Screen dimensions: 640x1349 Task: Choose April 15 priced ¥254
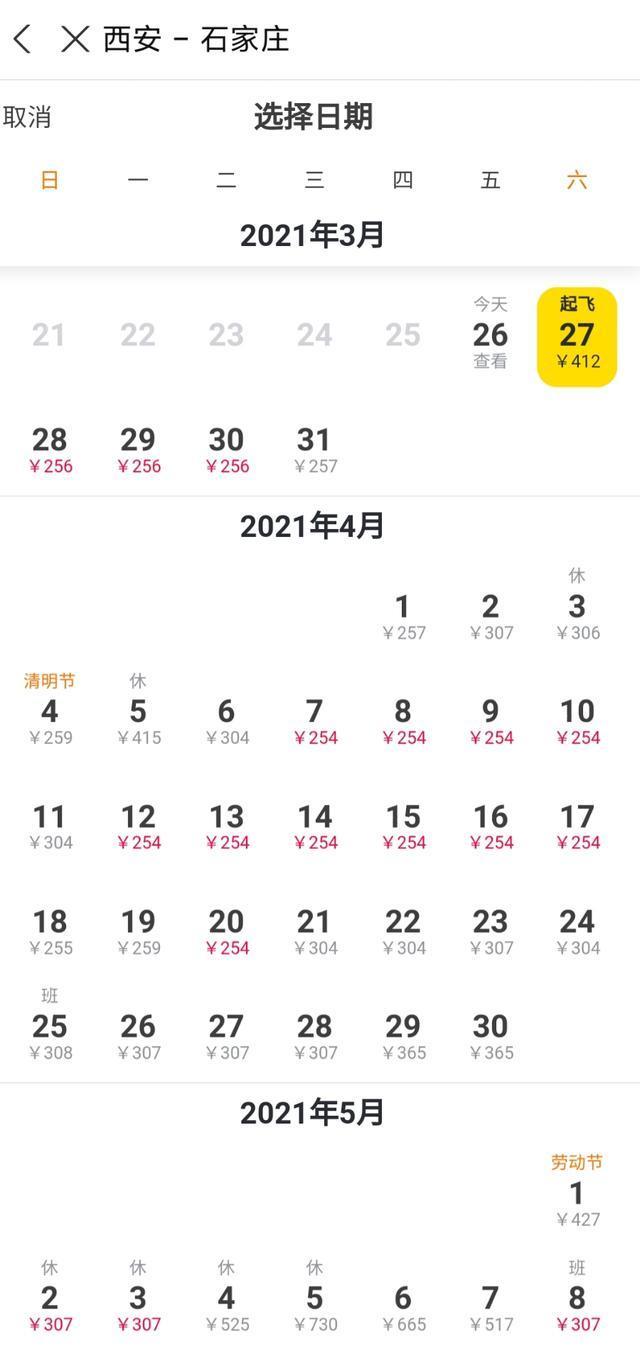(x=403, y=825)
